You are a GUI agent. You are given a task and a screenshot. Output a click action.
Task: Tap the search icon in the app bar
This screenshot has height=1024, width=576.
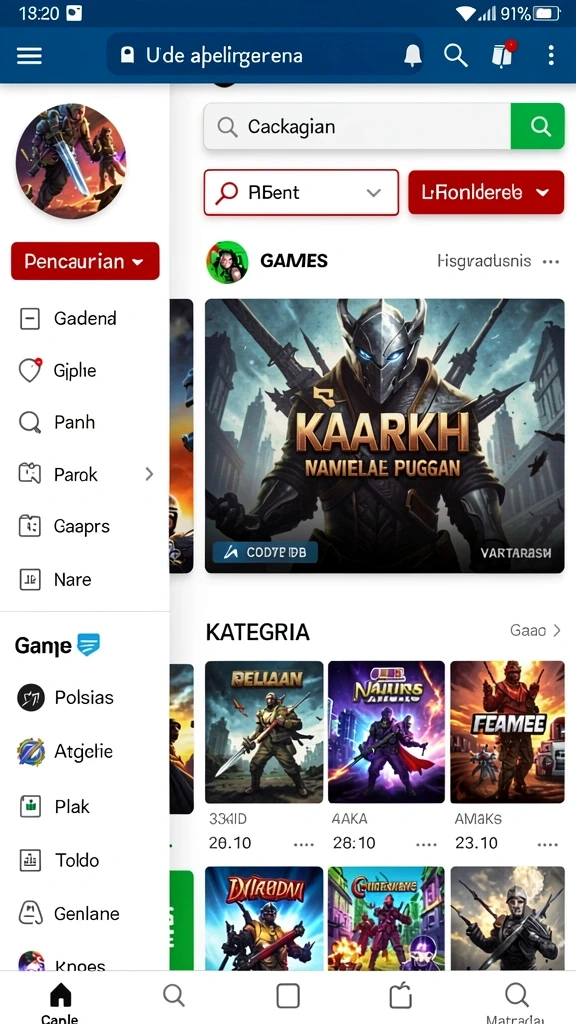click(x=456, y=56)
